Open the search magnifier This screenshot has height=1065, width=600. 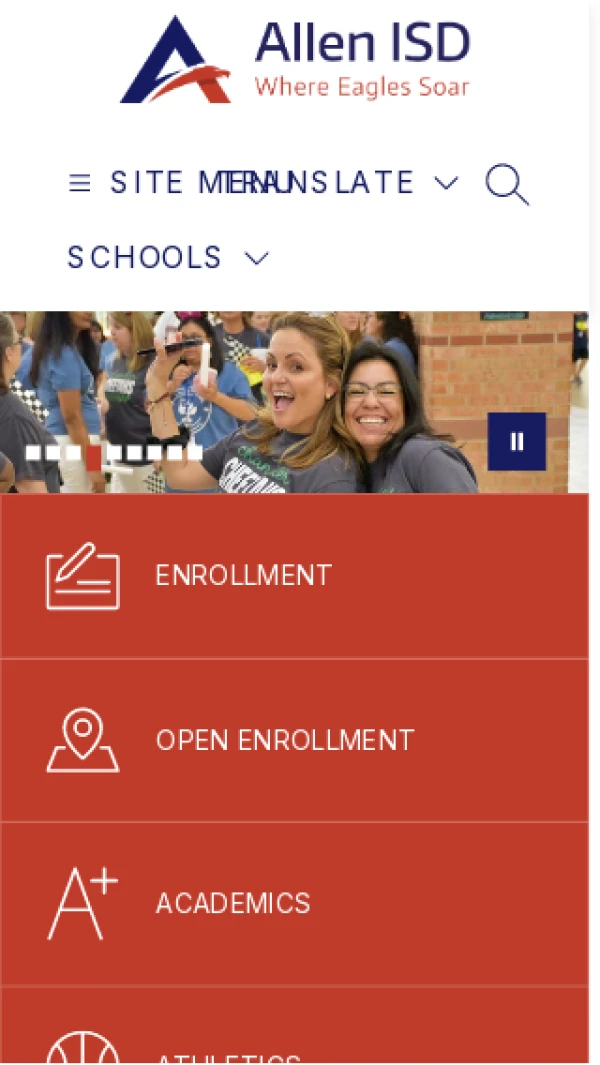(x=506, y=184)
